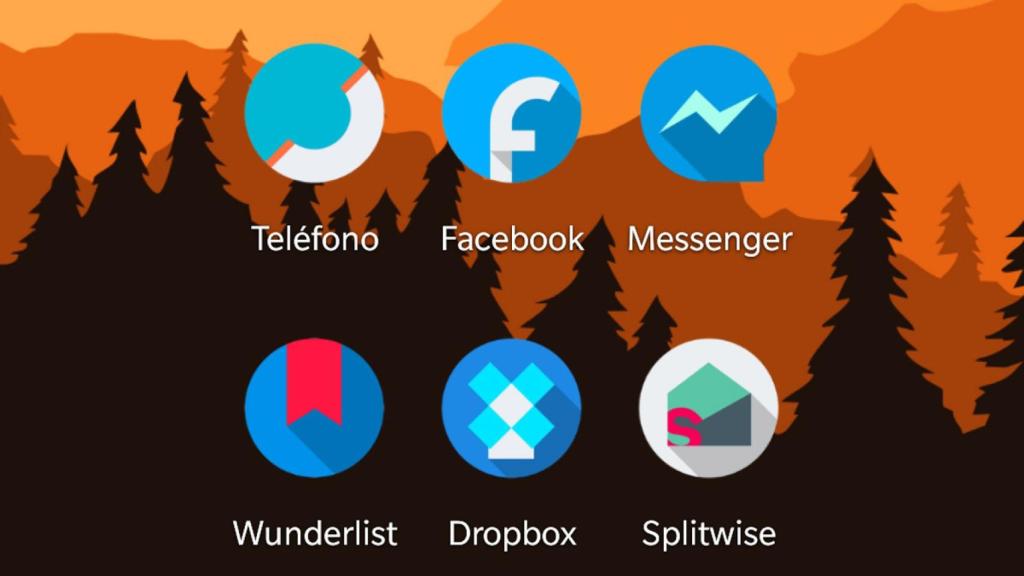This screenshot has height=576, width=1024.
Task: Launch the Facebook app
Action: 511,114
